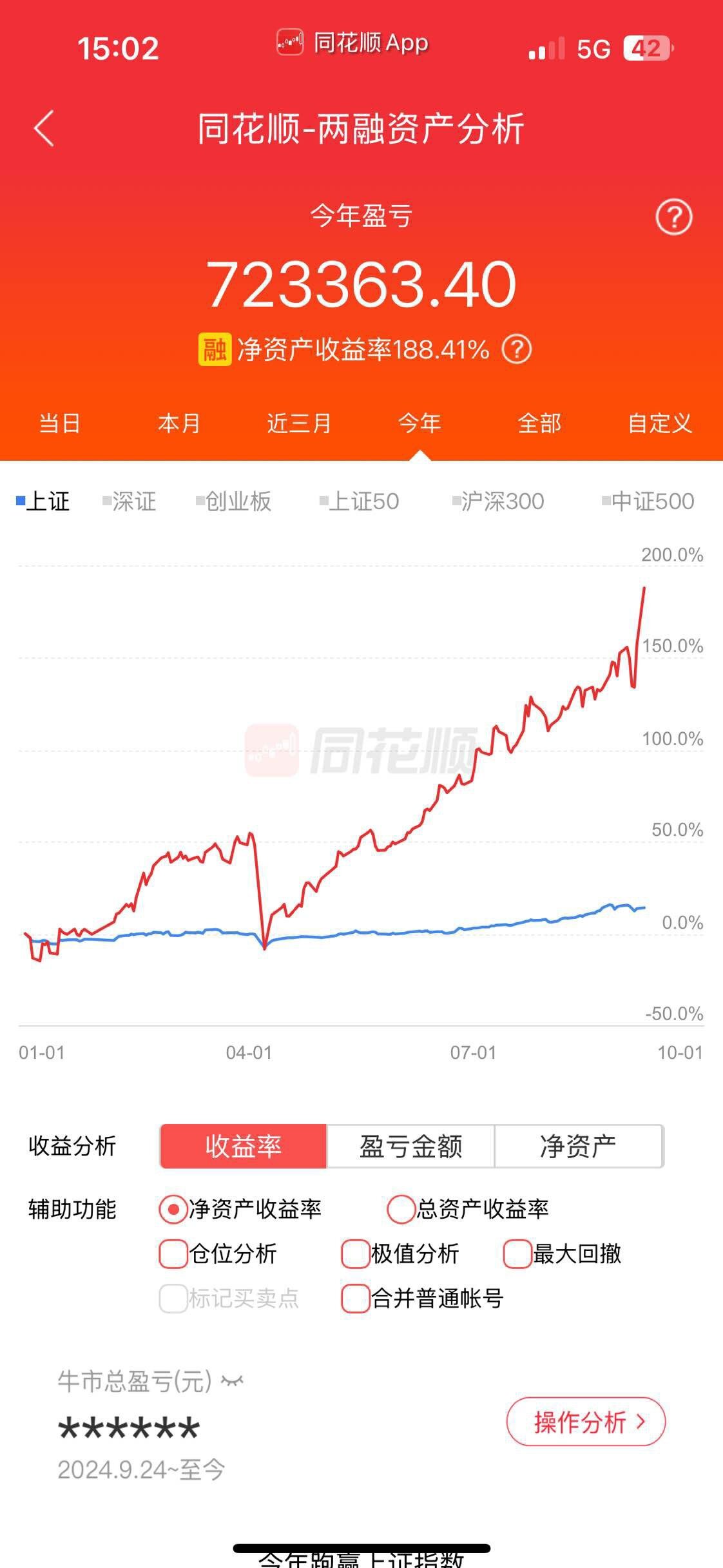The height and width of the screenshot is (1568, 723).
Task: Go back using the top-left arrow
Action: (x=44, y=128)
